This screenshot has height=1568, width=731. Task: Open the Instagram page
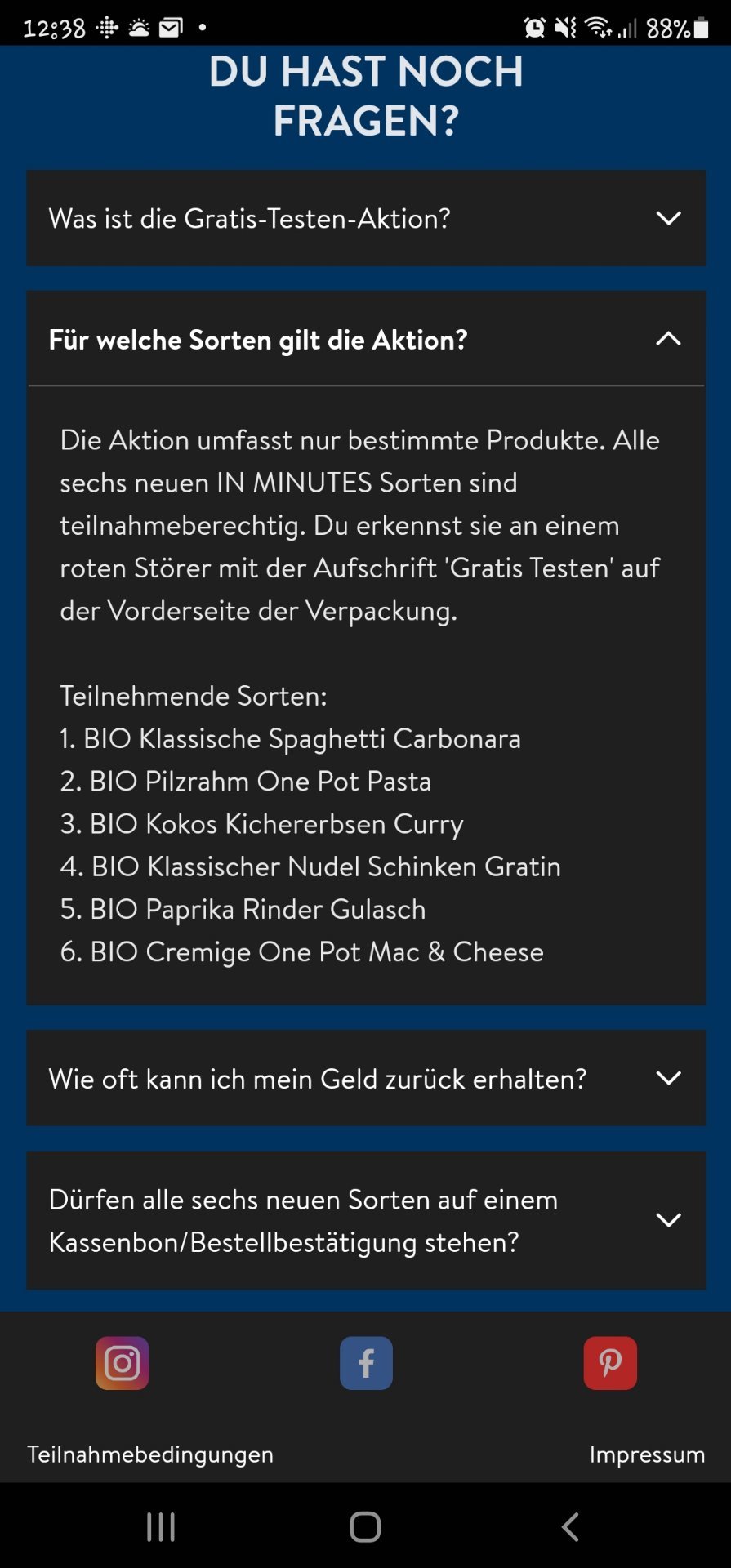pyautogui.click(x=123, y=1363)
